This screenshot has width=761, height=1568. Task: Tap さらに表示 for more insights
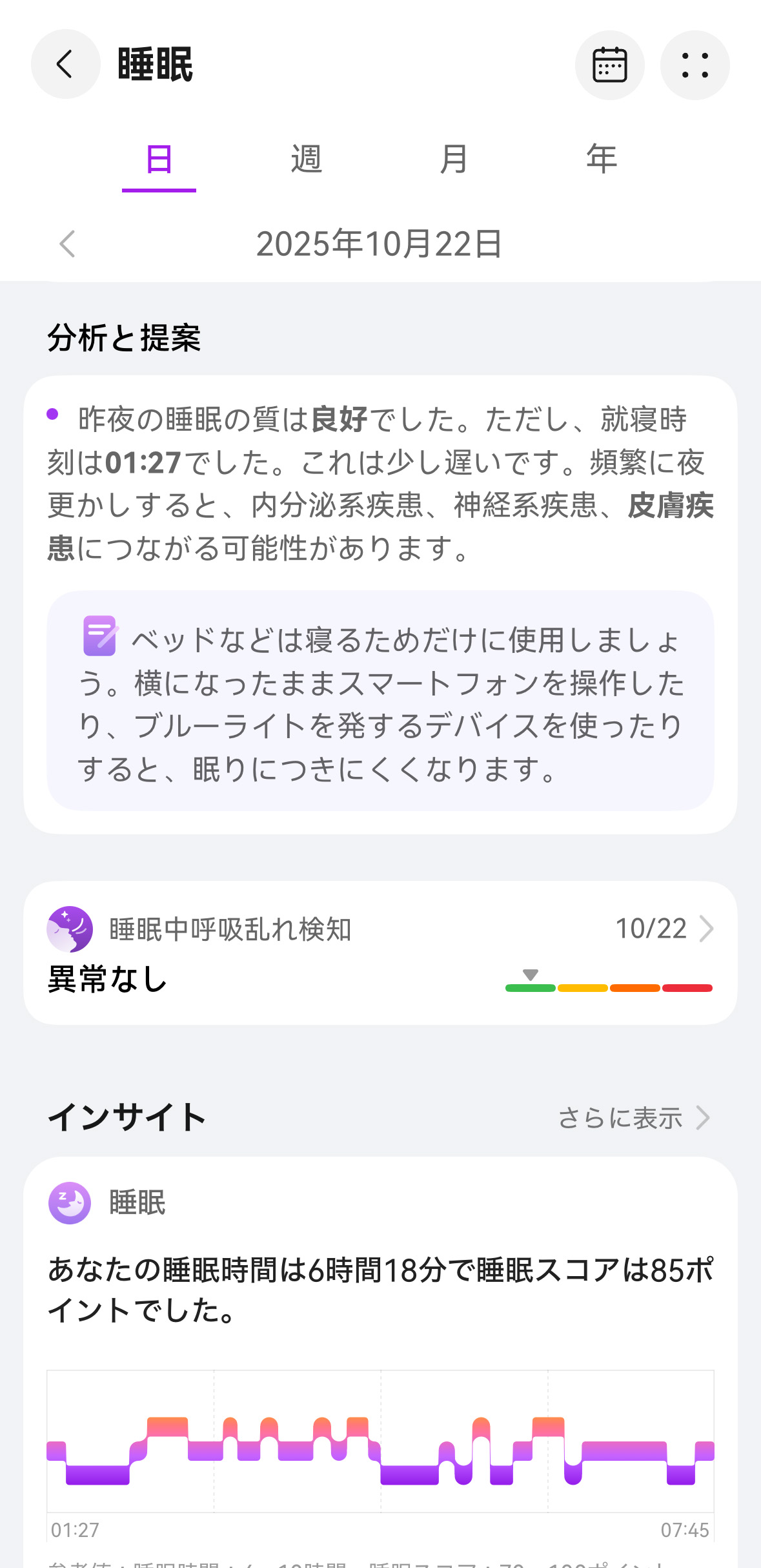pos(634,1118)
